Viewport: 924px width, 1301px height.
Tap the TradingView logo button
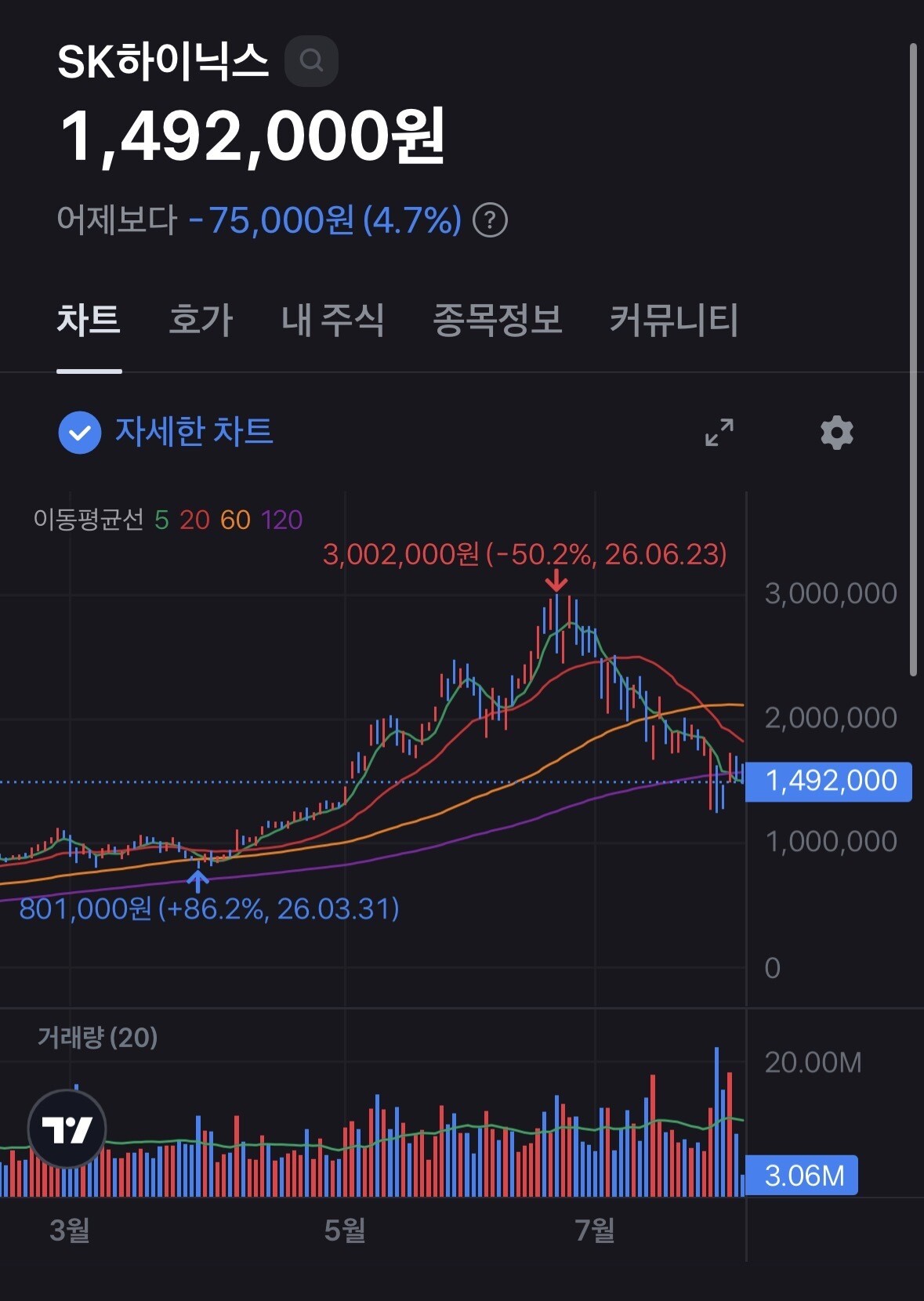coord(67,1129)
